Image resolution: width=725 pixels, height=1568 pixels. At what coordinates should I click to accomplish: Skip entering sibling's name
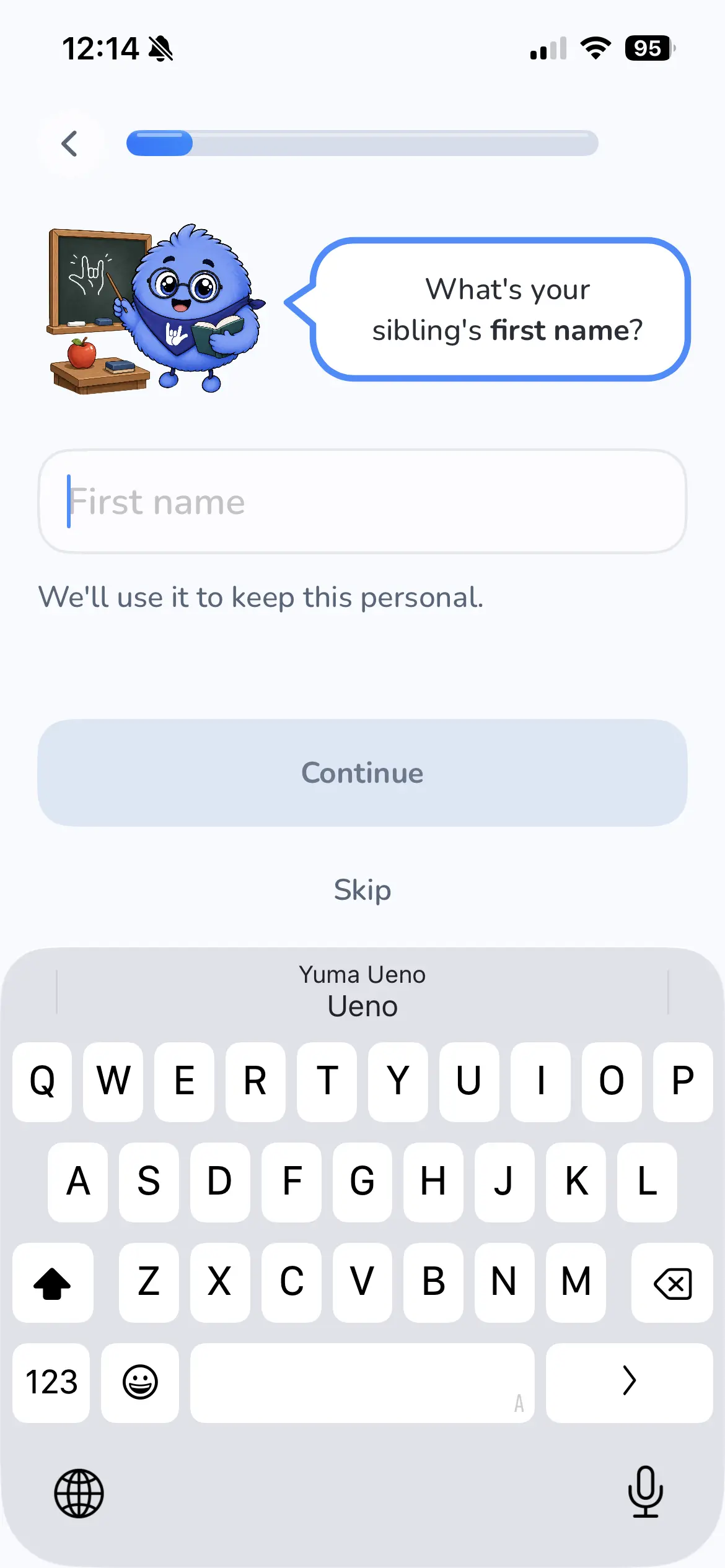(x=362, y=890)
